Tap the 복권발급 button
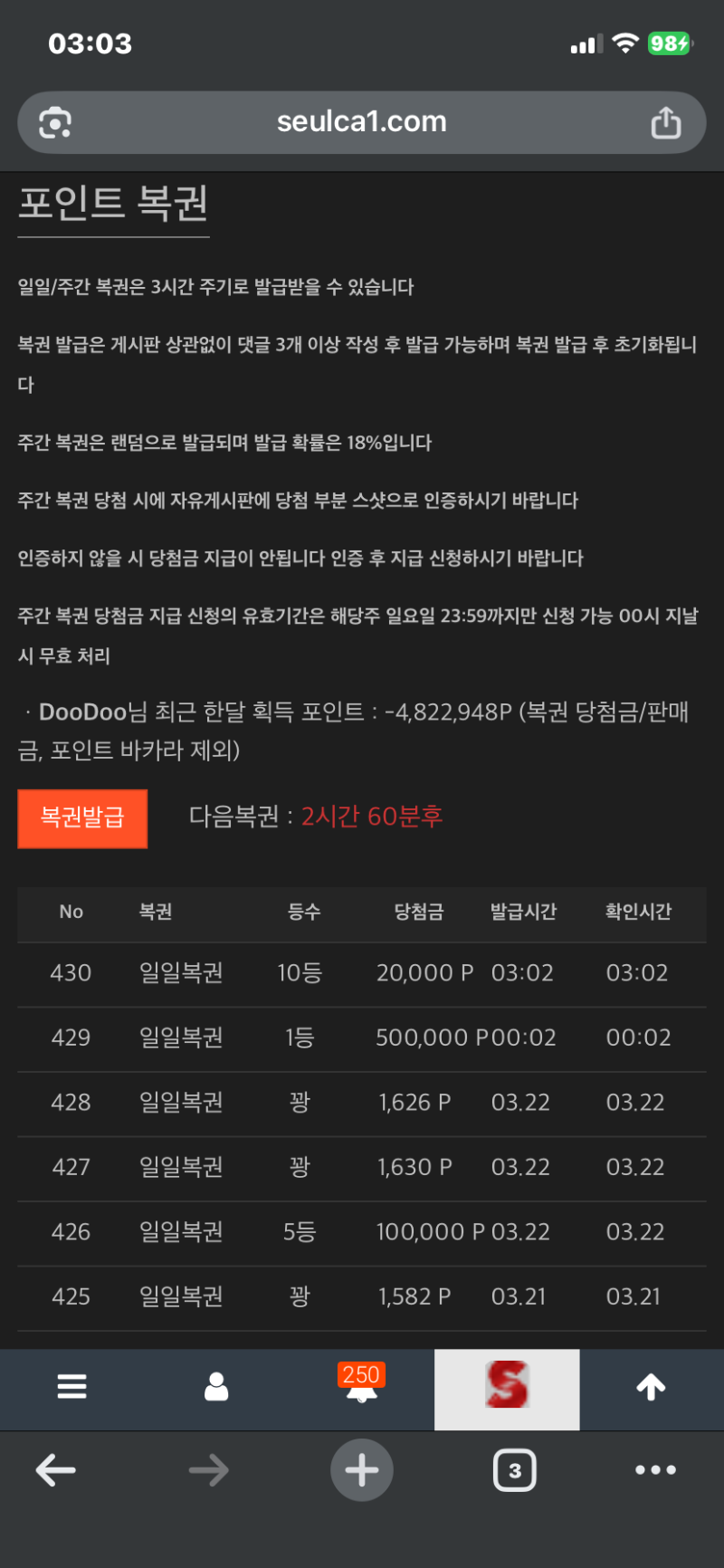The height and width of the screenshot is (1568, 724). (82, 818)
